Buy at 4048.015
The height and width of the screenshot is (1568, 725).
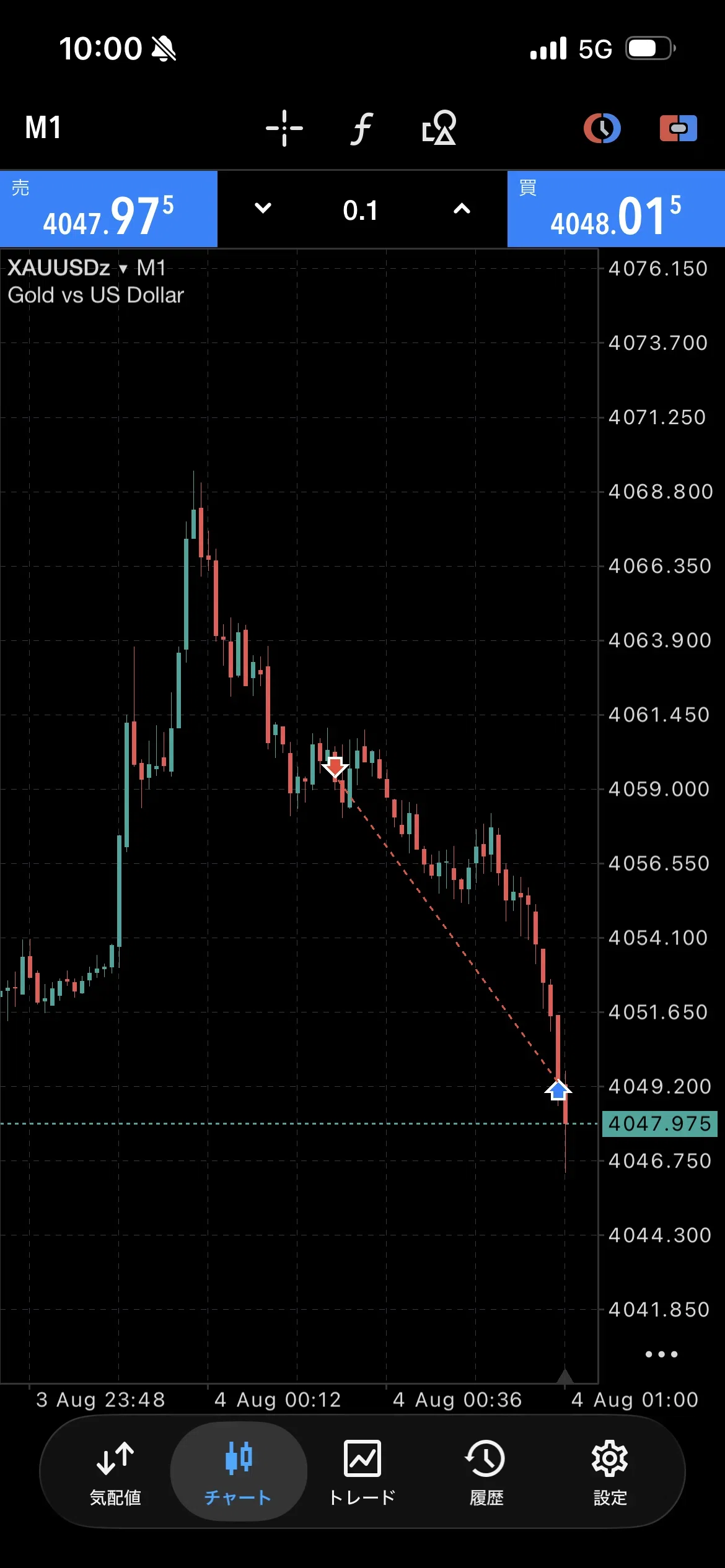[x=616, y=209]
